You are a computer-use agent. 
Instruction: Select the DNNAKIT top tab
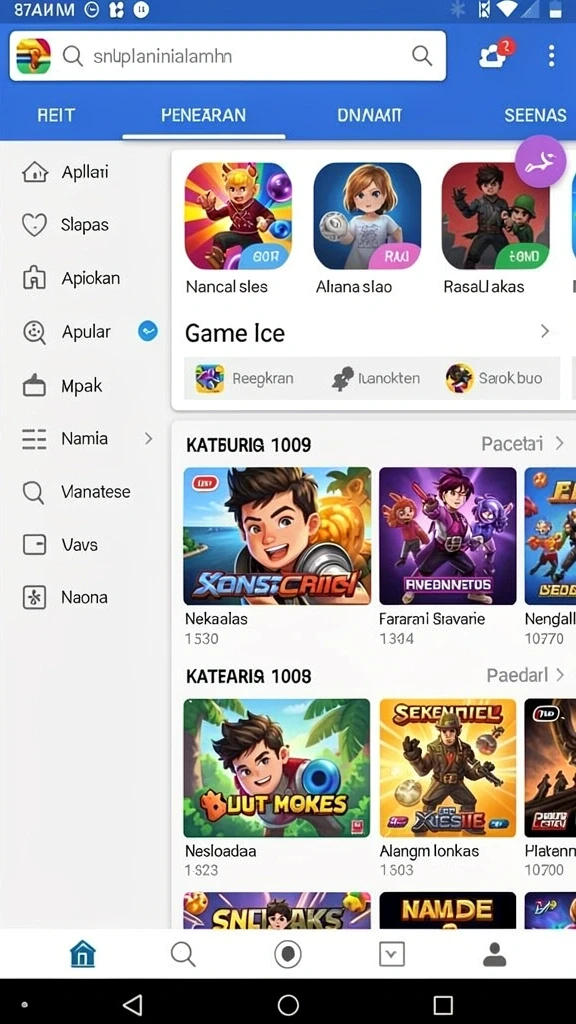(370, 116)
